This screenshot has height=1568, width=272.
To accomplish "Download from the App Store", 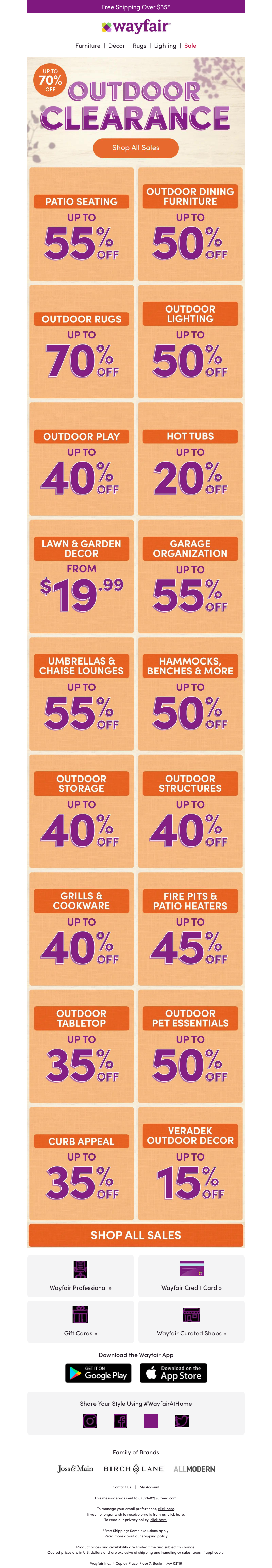I will pos(173,1373).
